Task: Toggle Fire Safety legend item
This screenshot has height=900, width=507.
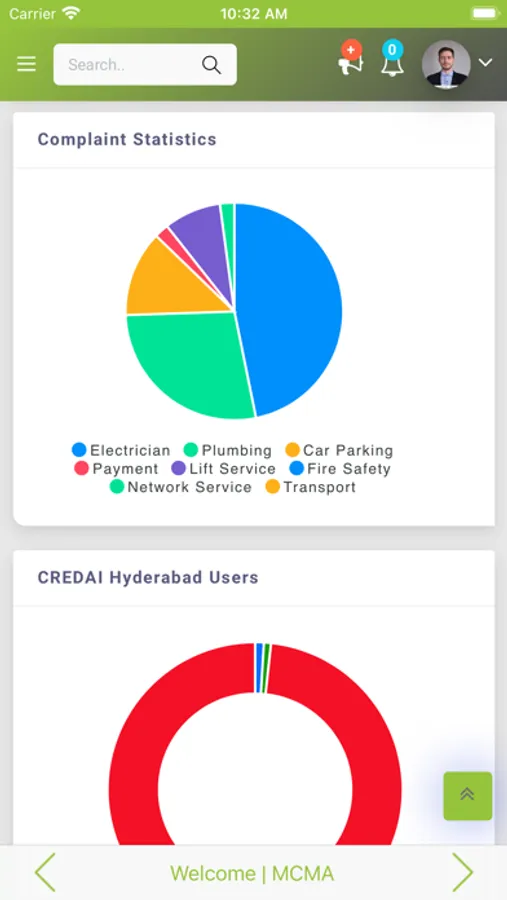Action: click(x=340, y=468)
